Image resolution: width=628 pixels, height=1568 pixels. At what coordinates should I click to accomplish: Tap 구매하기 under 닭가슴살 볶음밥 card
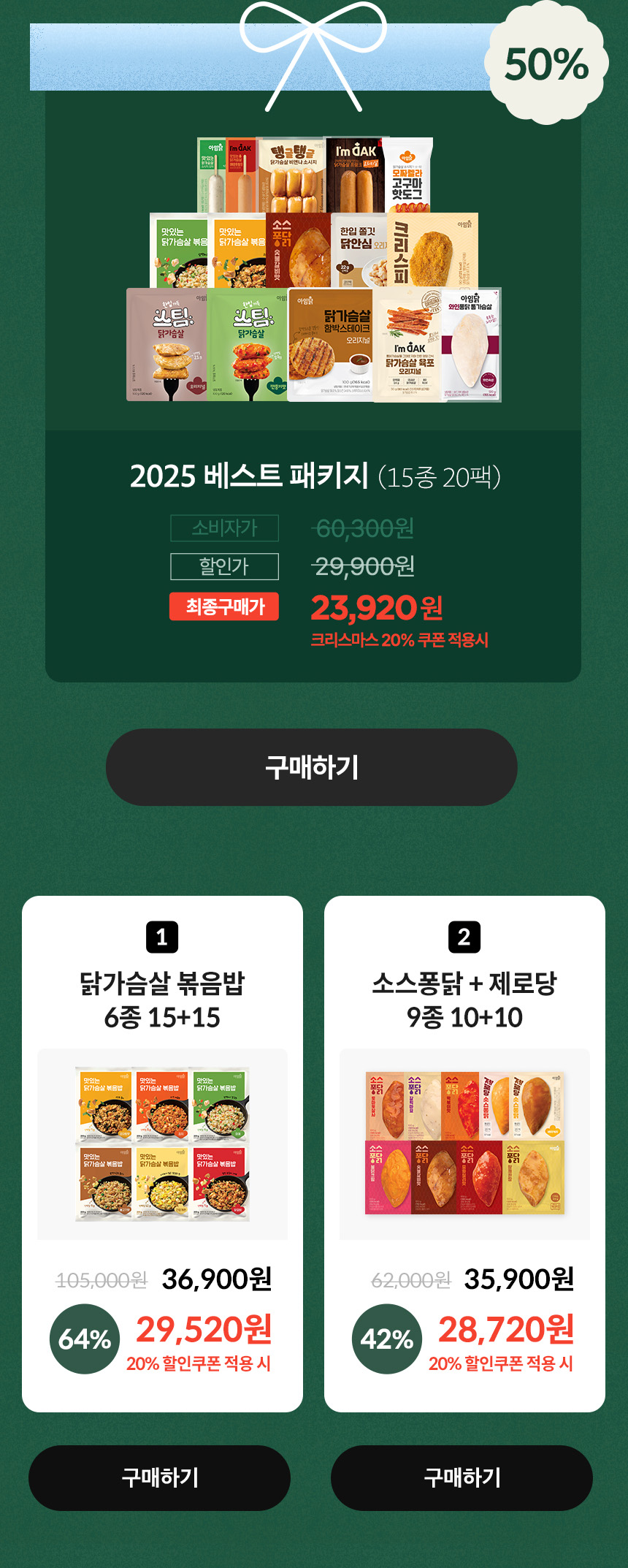pyautogui.click(x=159, y=1477)
